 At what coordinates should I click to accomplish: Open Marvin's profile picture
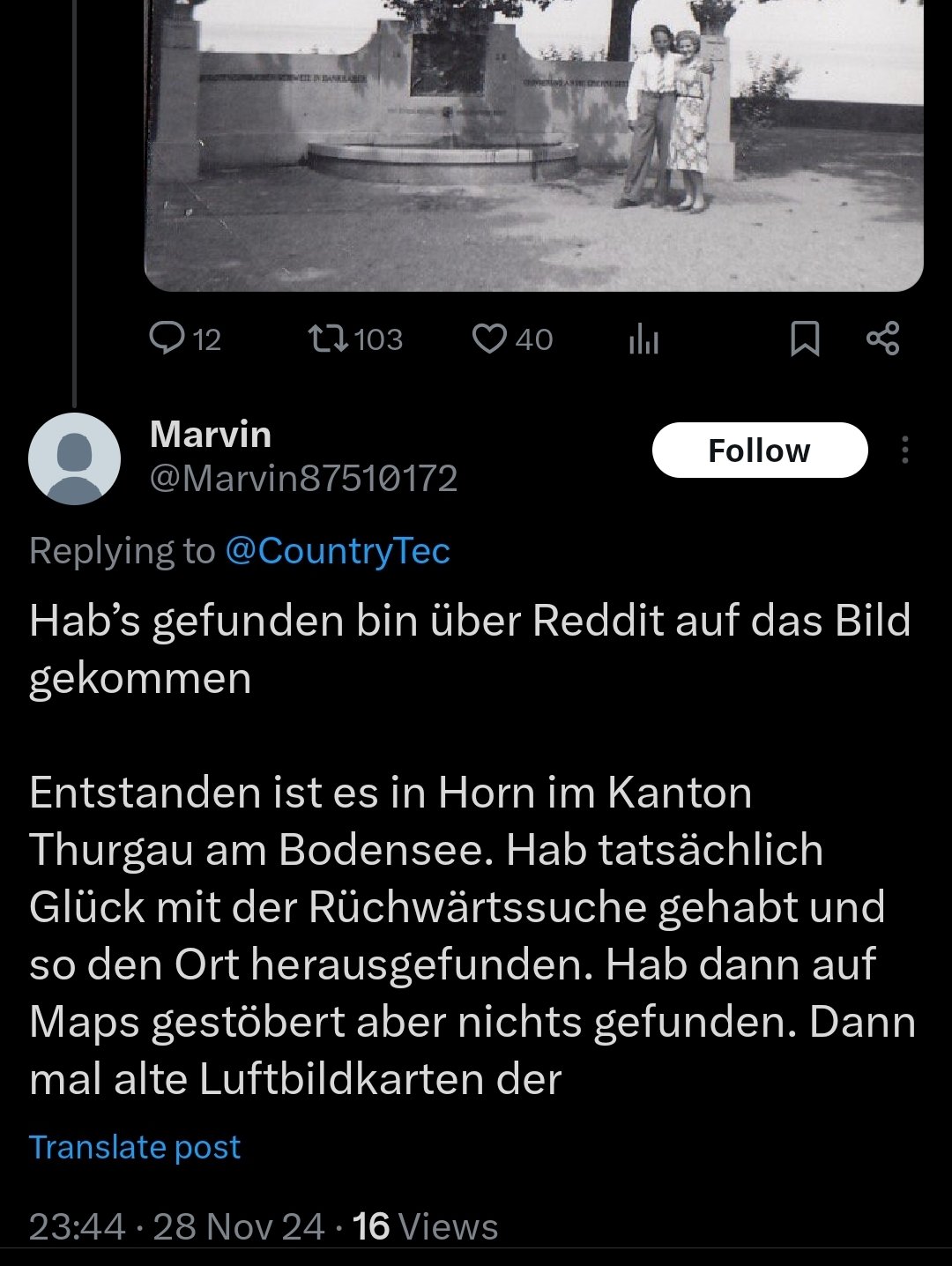(x=75, y=458)
